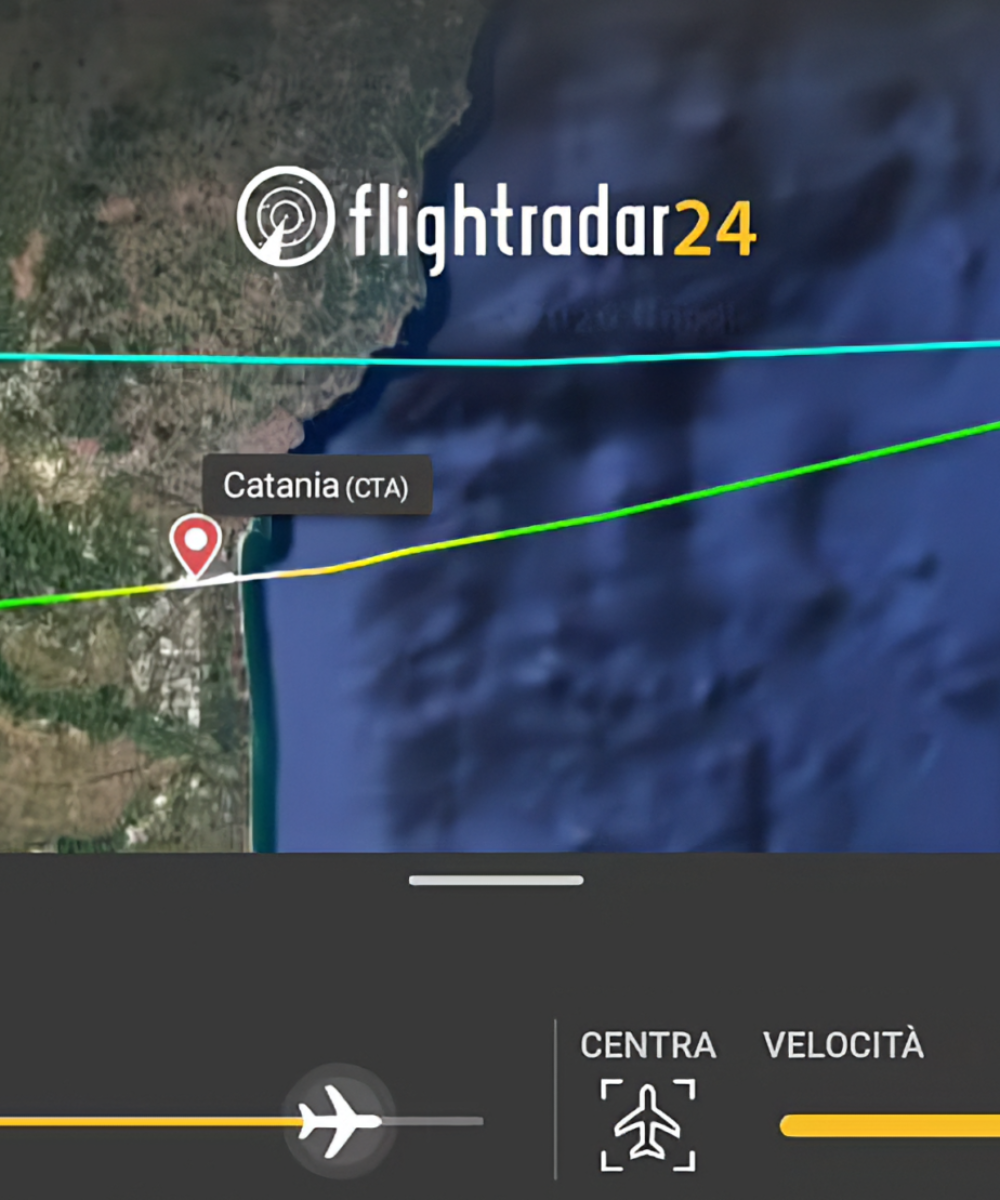Tap the VELOCITÀ speed slider bar
The image size is (1000, 1200).
coord(890,1125)
